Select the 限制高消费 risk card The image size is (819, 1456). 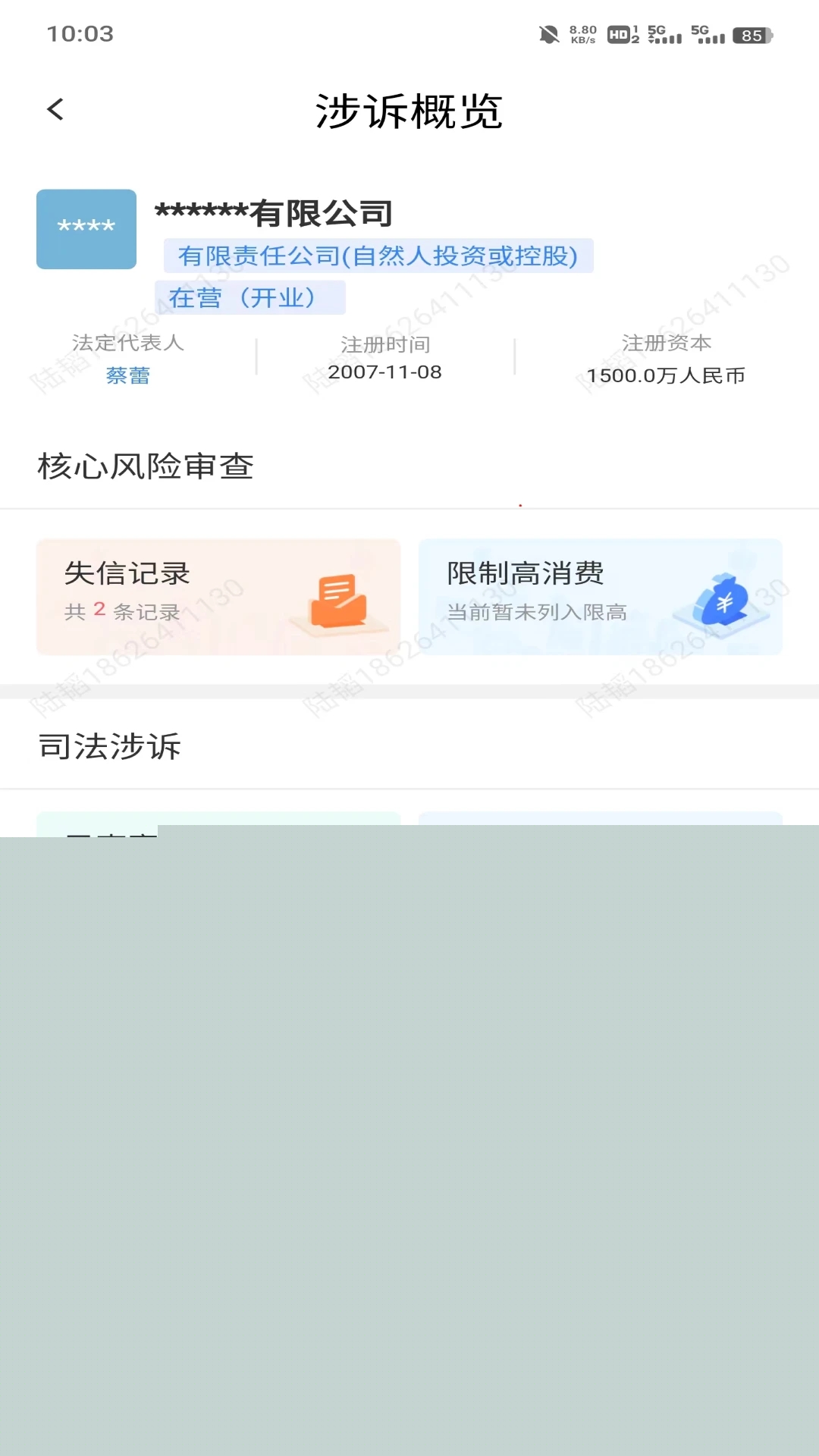coord(599,596)
